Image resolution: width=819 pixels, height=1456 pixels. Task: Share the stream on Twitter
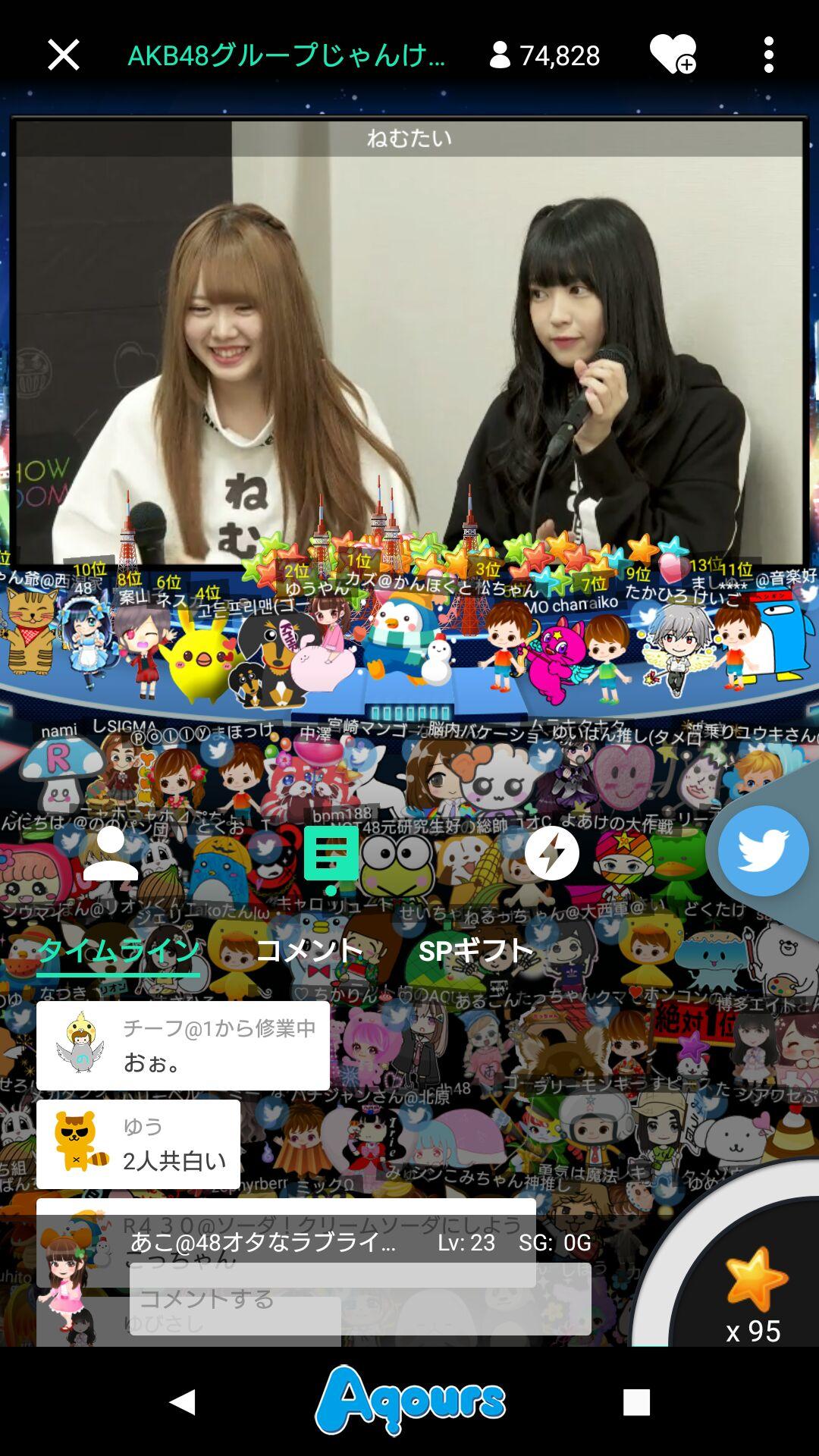tap(763, 850)
